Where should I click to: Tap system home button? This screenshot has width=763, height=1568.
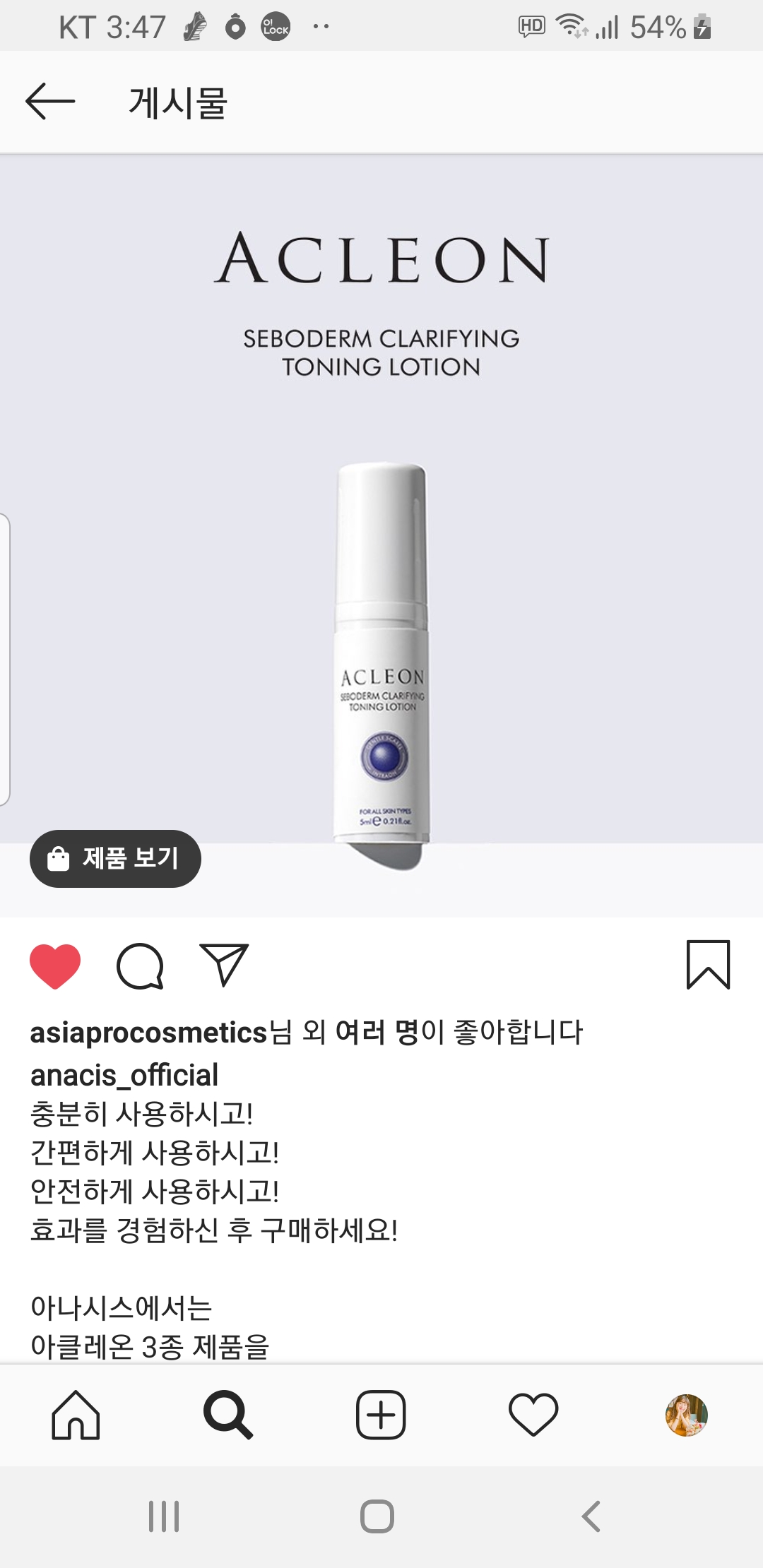pyautogui.click(x=377, y=1516)
